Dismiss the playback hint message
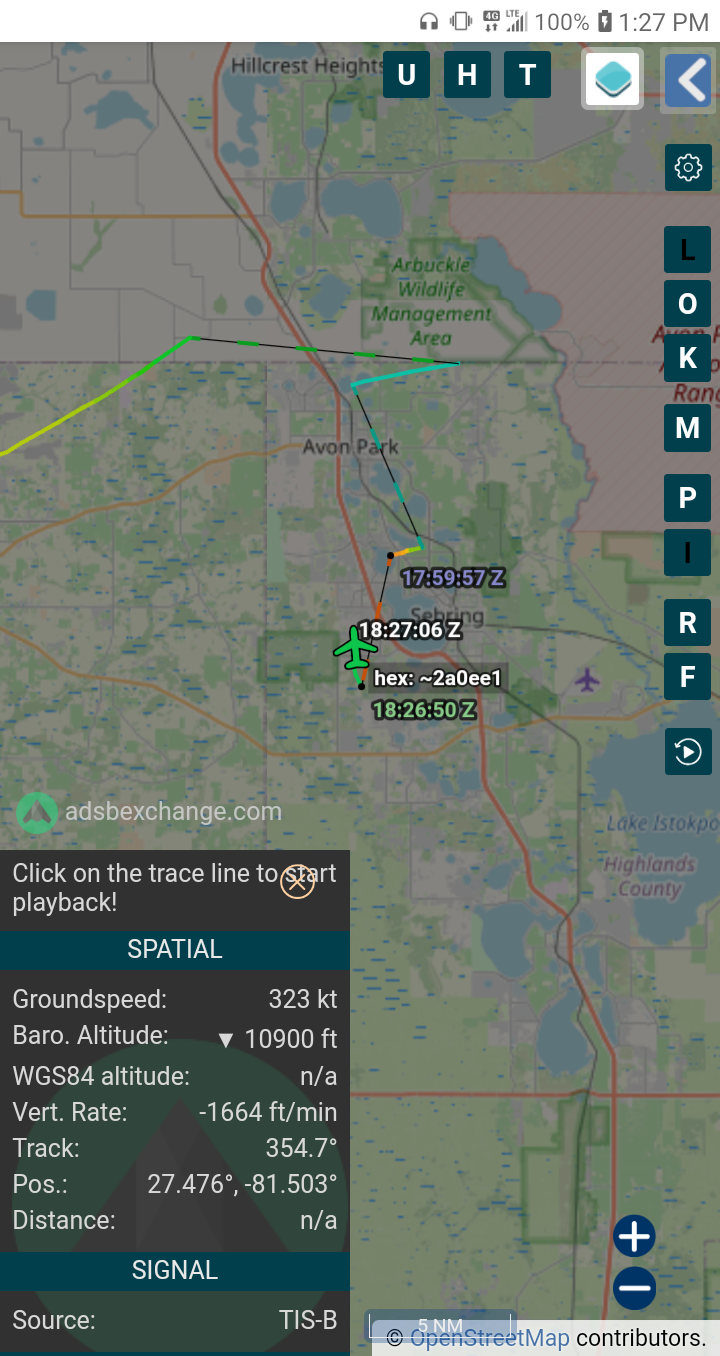Viewport: 720px width, 1356px height. pos(297,882)
